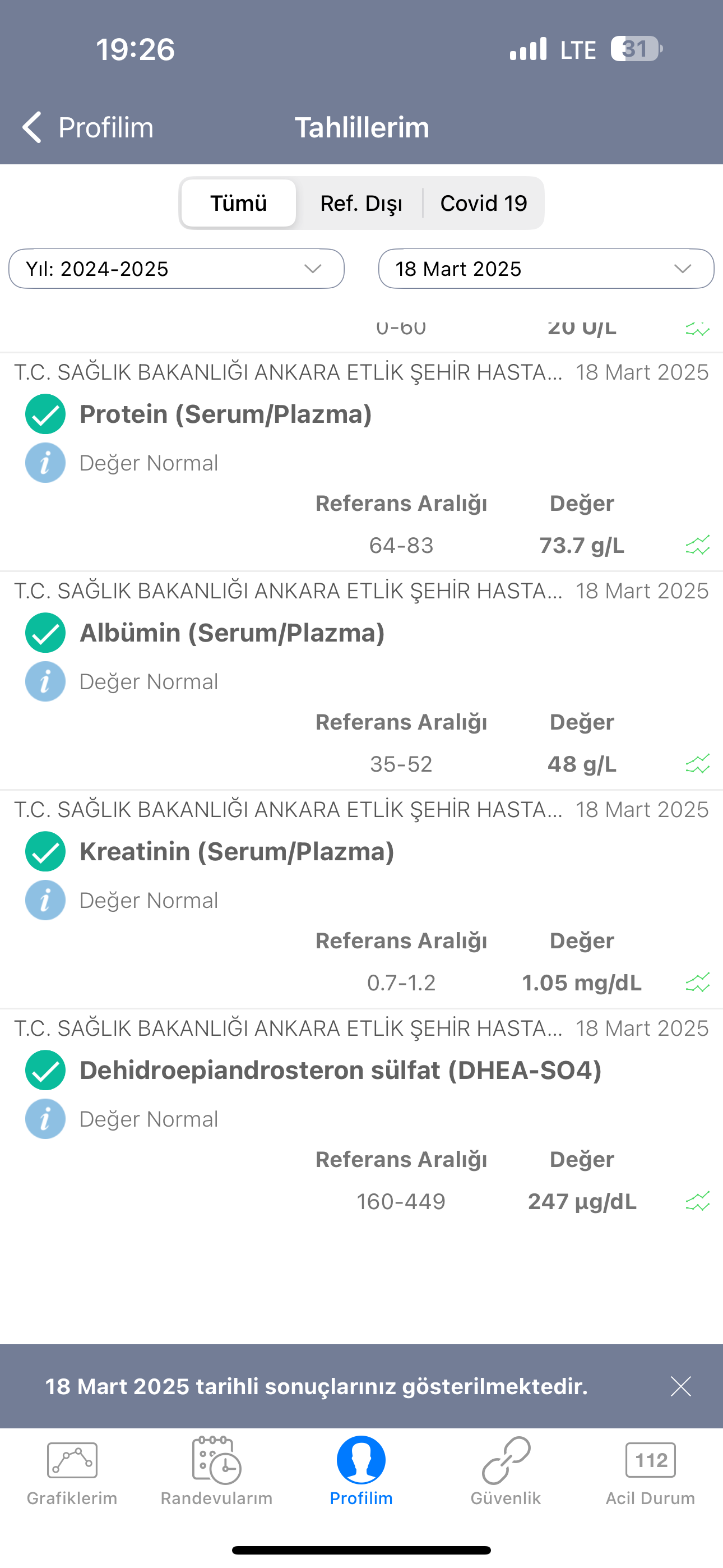The height and width of the screenshot is (1568, 723).
Task: Switch to Ref. Dışı results
Action: tap(361, 204)
